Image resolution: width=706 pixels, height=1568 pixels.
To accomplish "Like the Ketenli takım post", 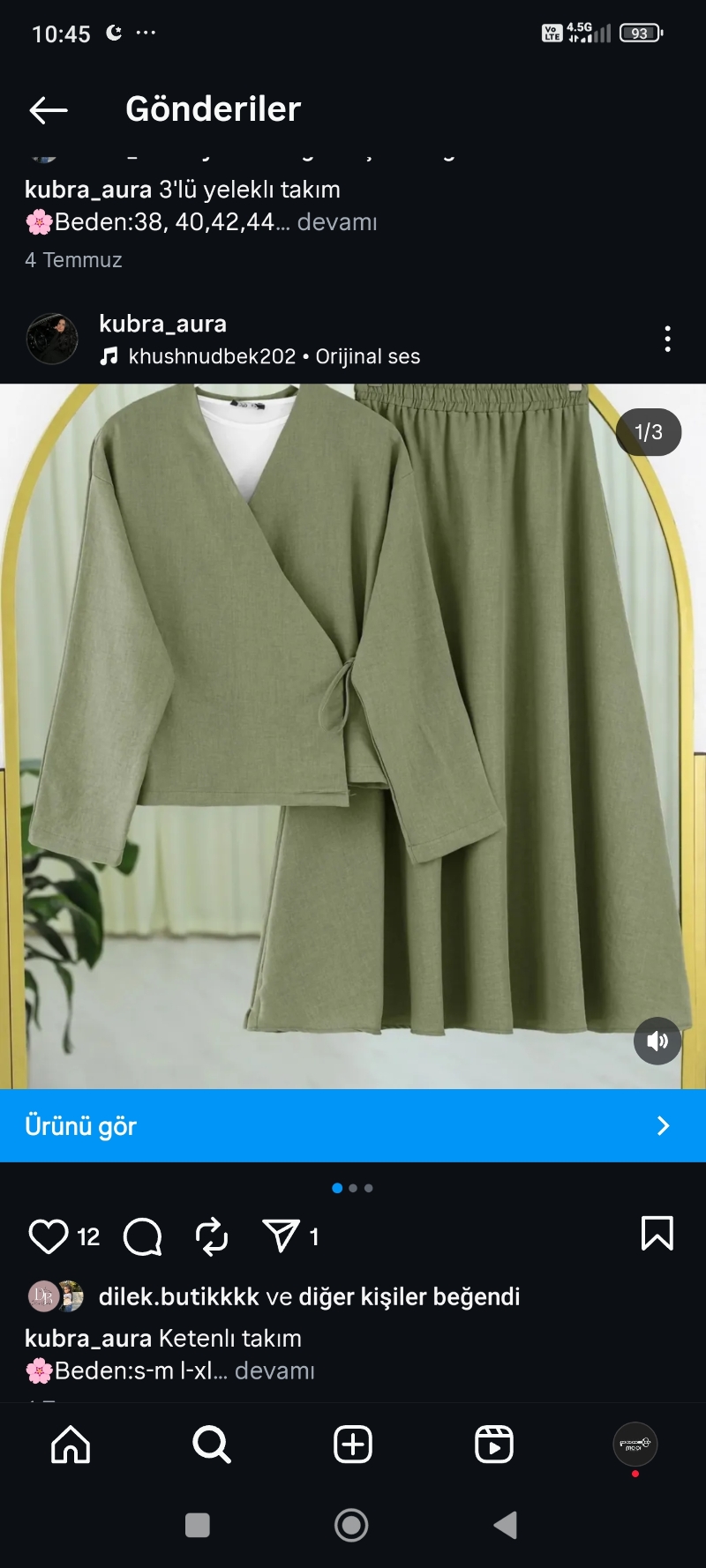I will pos(49,1236).
